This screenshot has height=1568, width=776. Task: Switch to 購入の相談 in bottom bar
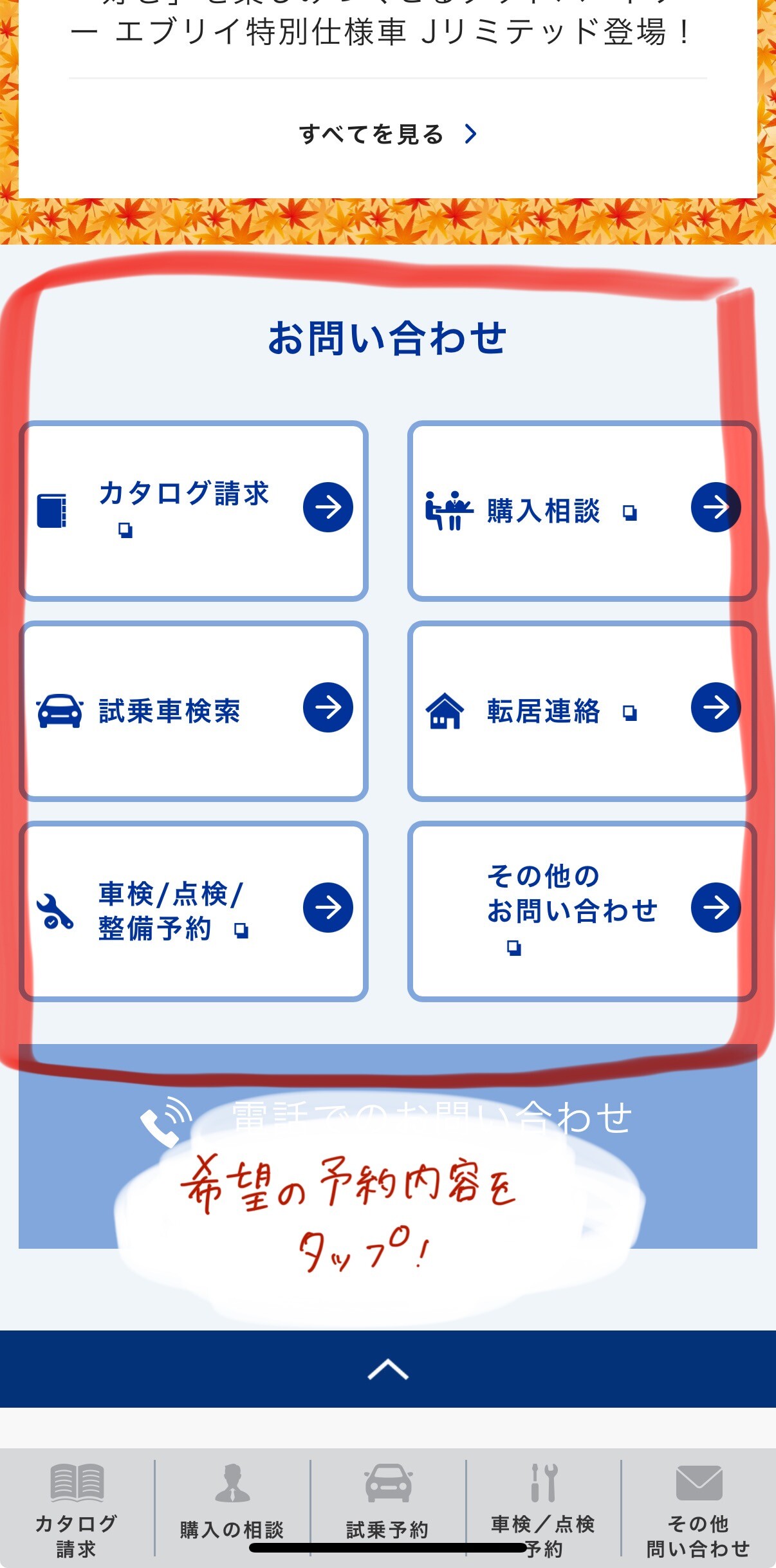(232, 1509)
